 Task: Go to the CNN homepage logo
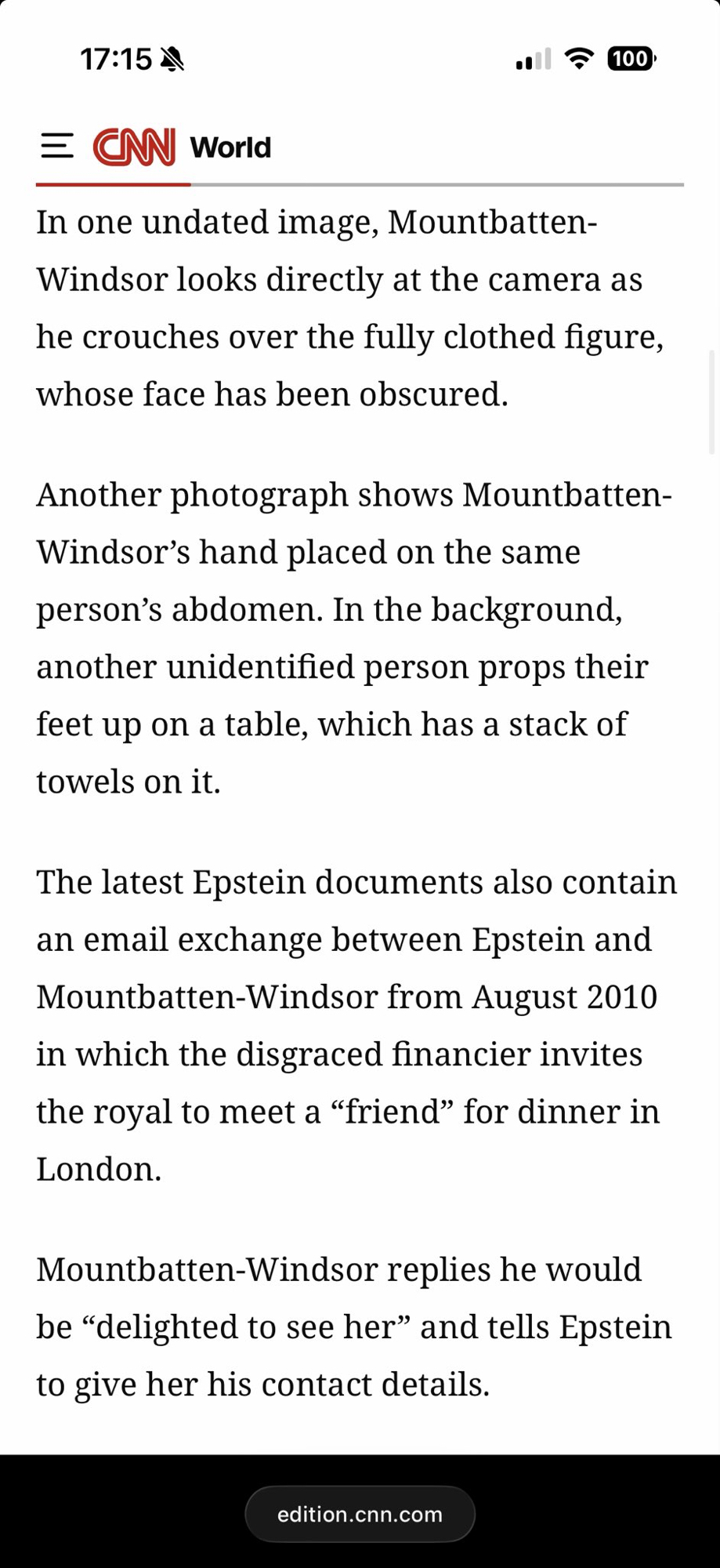pyautogui.click(x=134, y=147)
